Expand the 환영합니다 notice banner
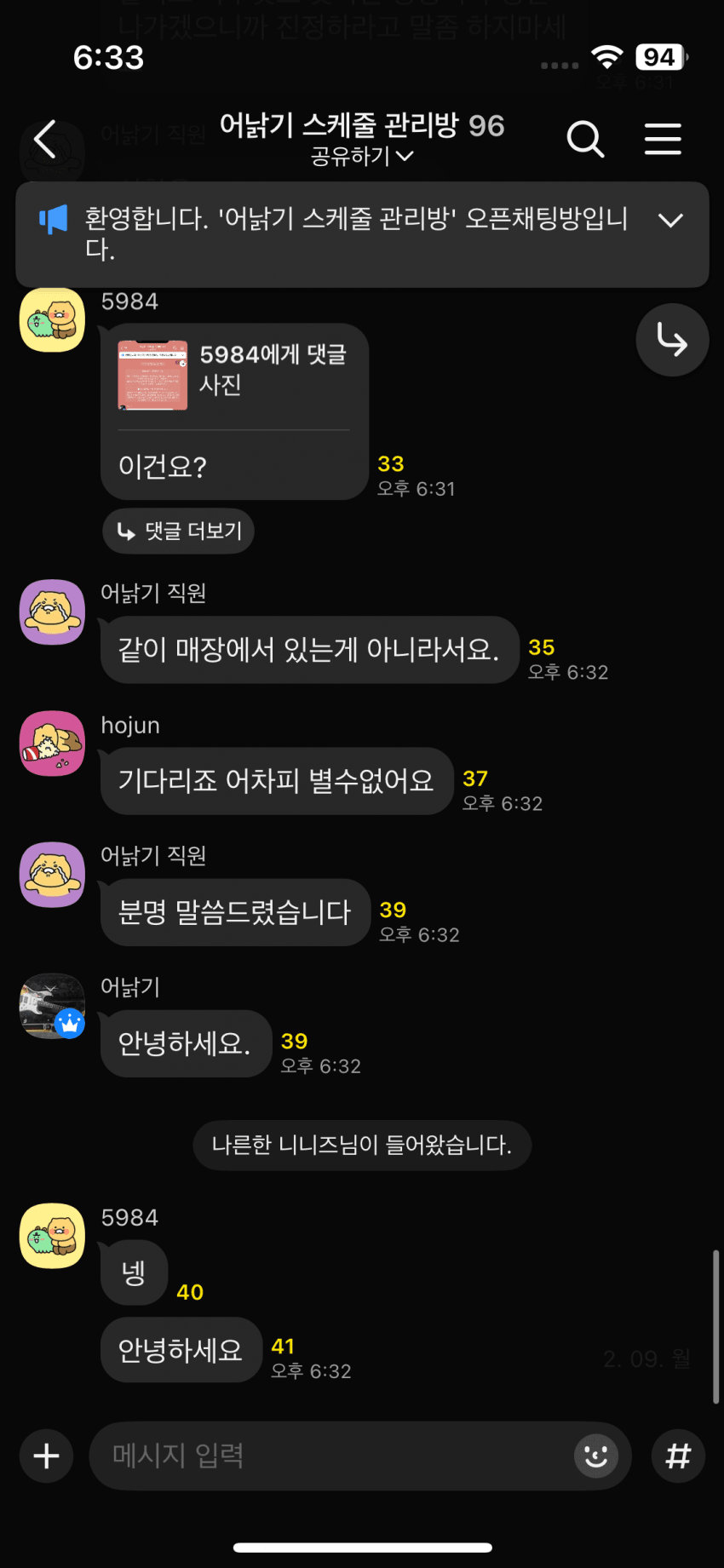 coord(670,221)
